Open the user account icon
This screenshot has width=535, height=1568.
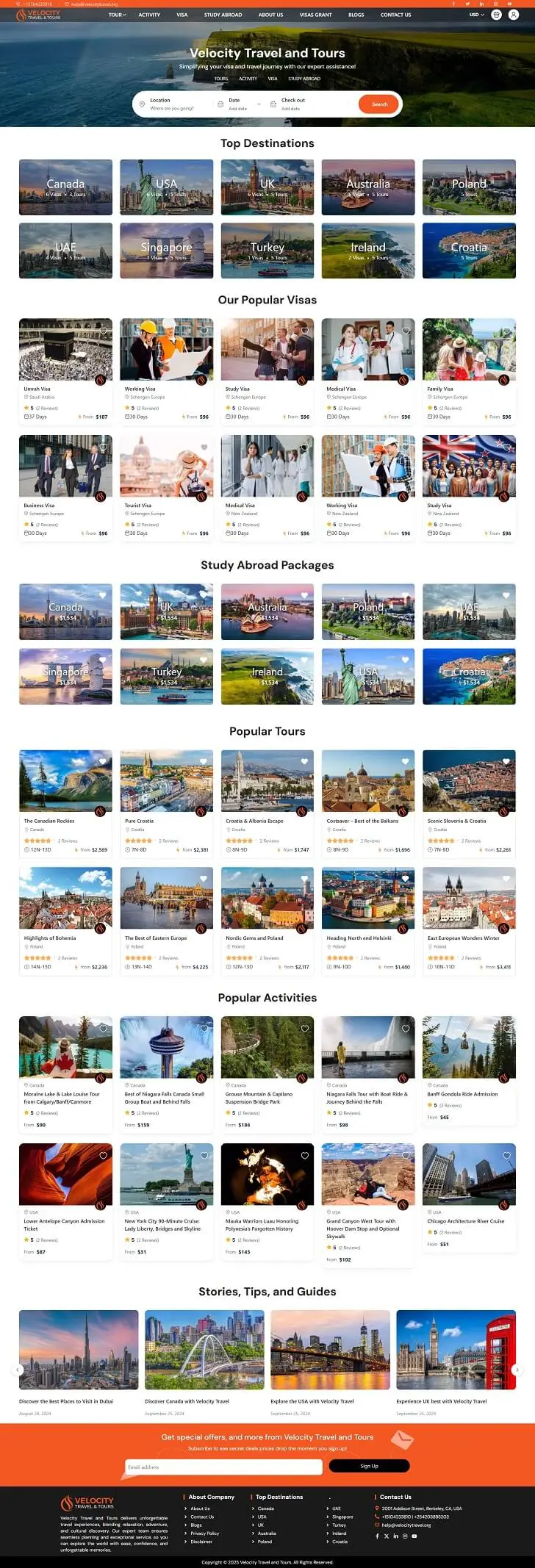[513, 15]
